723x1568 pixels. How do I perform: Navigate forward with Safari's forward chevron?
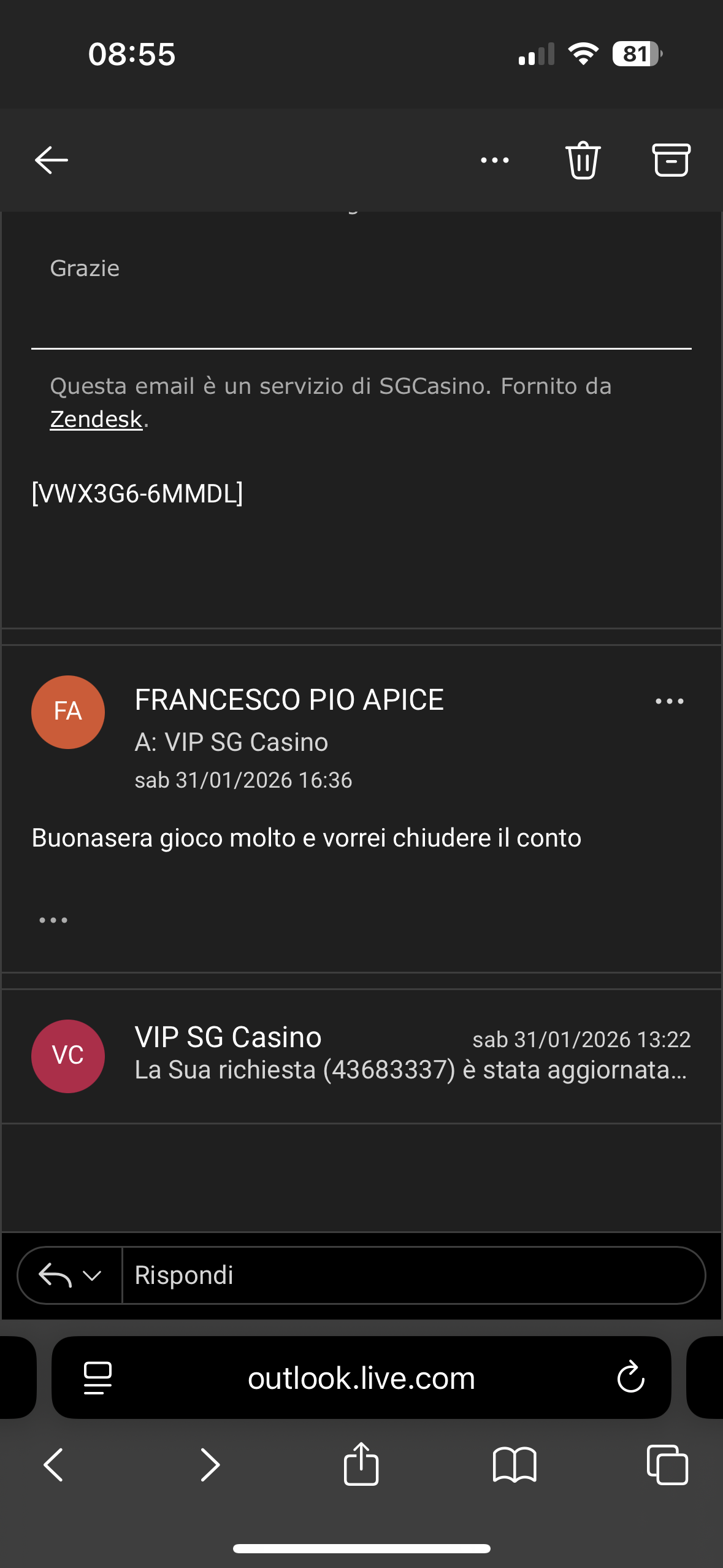coord(210,1465)
